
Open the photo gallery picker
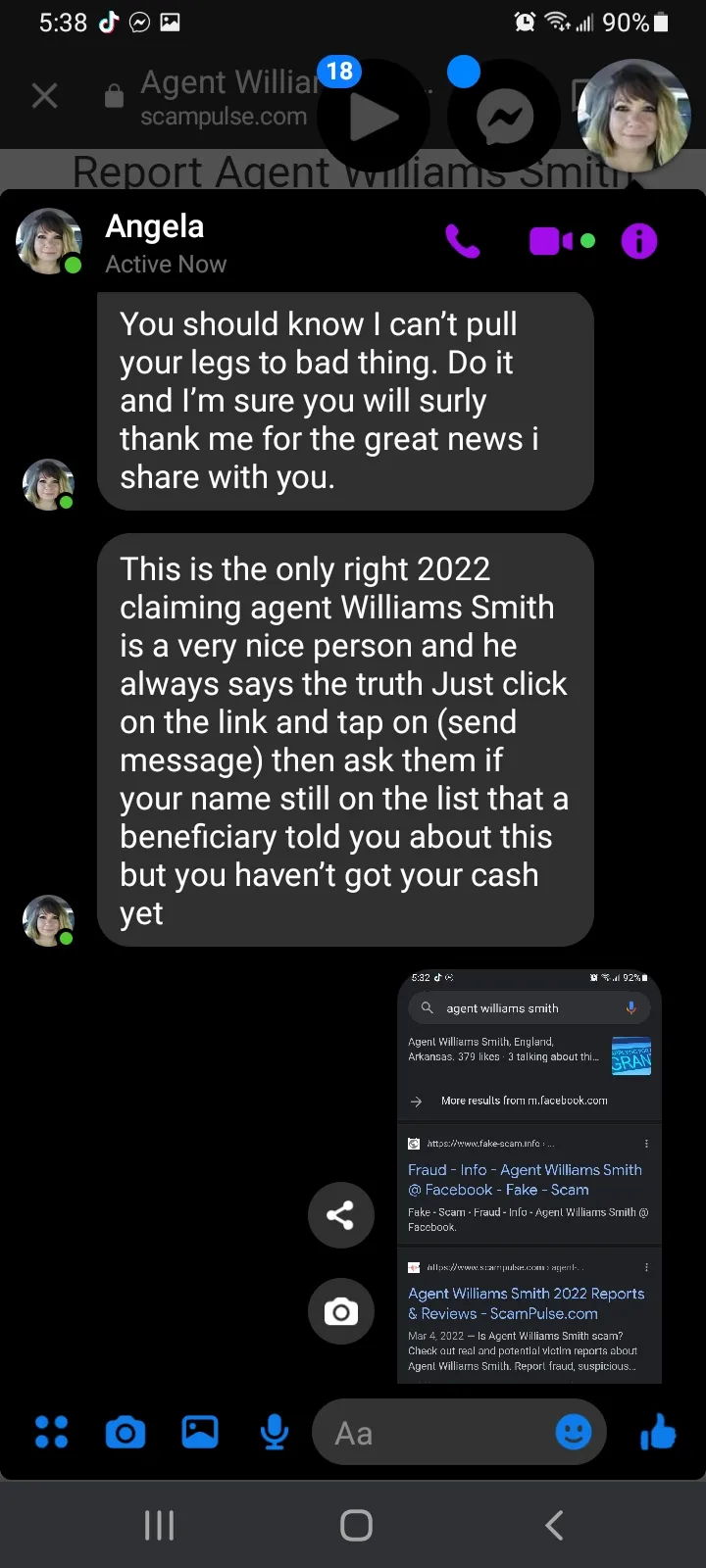[200, 1432]
